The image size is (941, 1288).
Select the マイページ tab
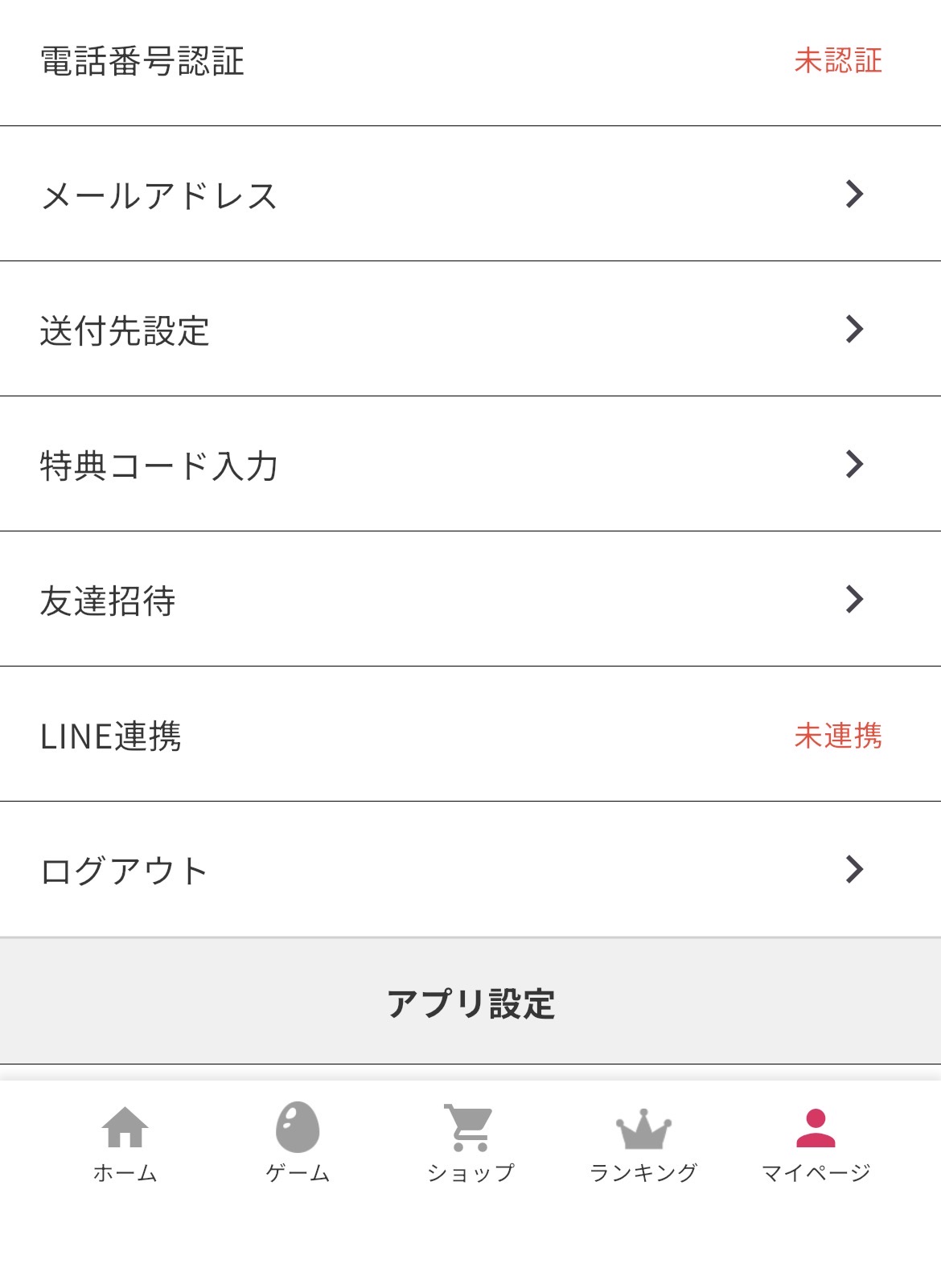(x=816, y=1143)
